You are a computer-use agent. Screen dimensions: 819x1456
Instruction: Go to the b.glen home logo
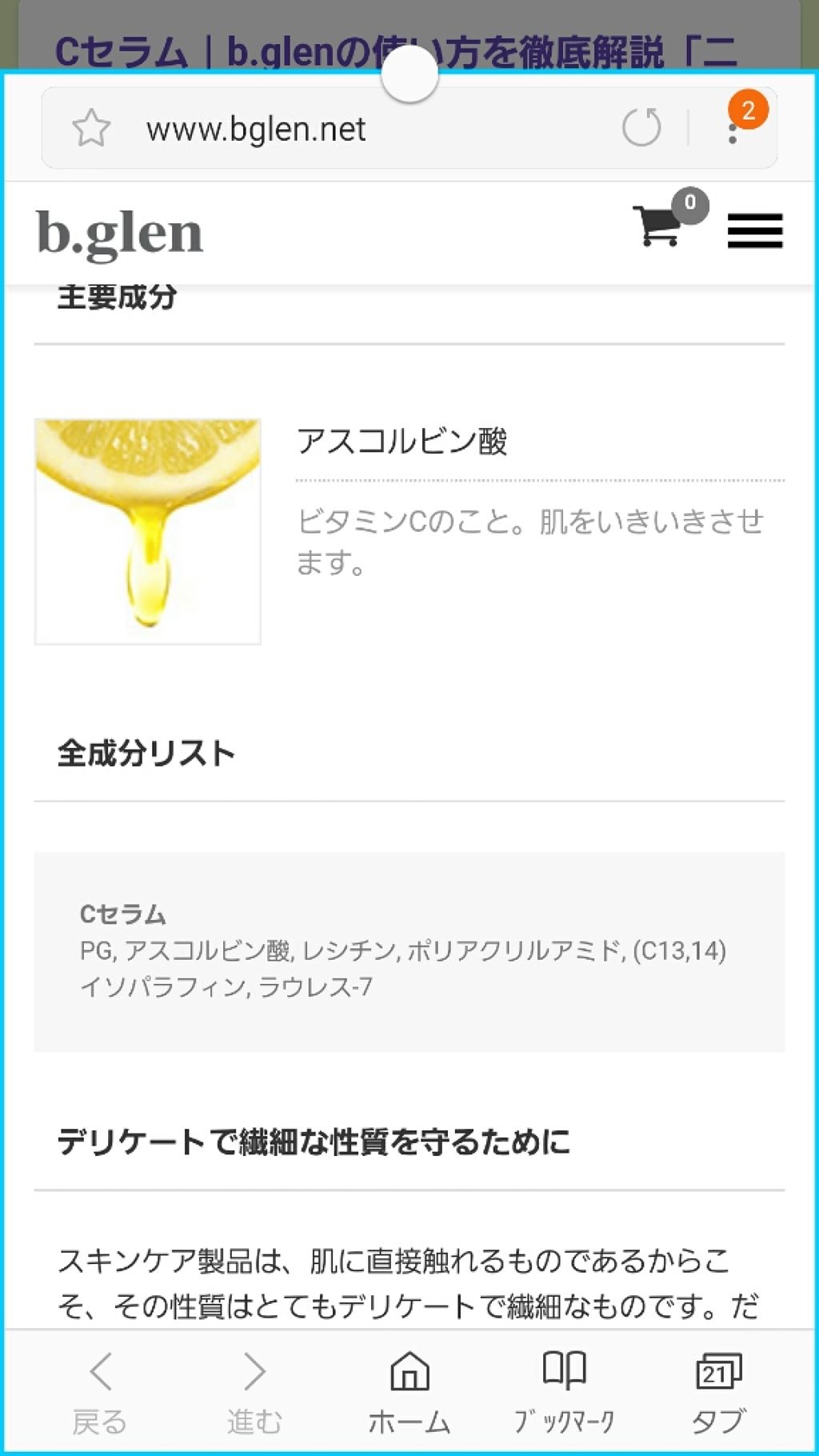[x=120, y=234]
